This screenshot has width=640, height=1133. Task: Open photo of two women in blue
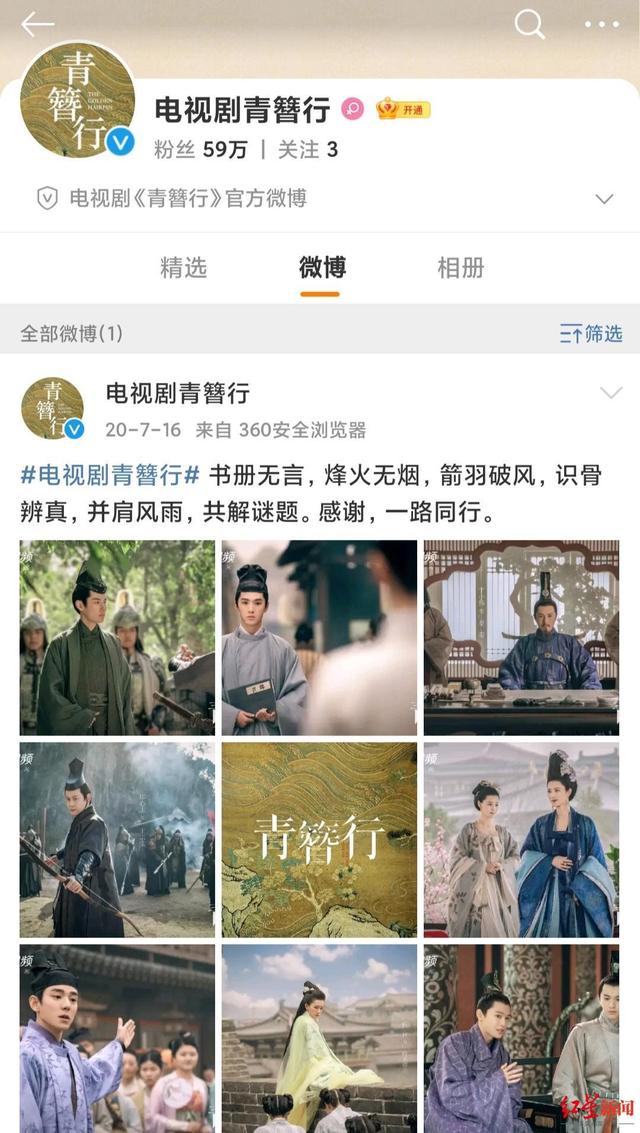(x=521, y=840)
